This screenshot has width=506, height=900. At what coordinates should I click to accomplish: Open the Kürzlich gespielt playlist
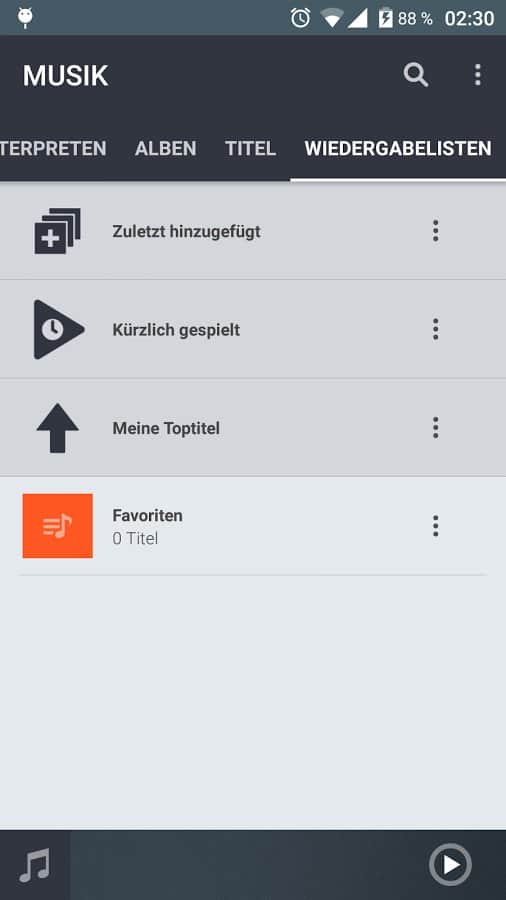coord(253,329)
